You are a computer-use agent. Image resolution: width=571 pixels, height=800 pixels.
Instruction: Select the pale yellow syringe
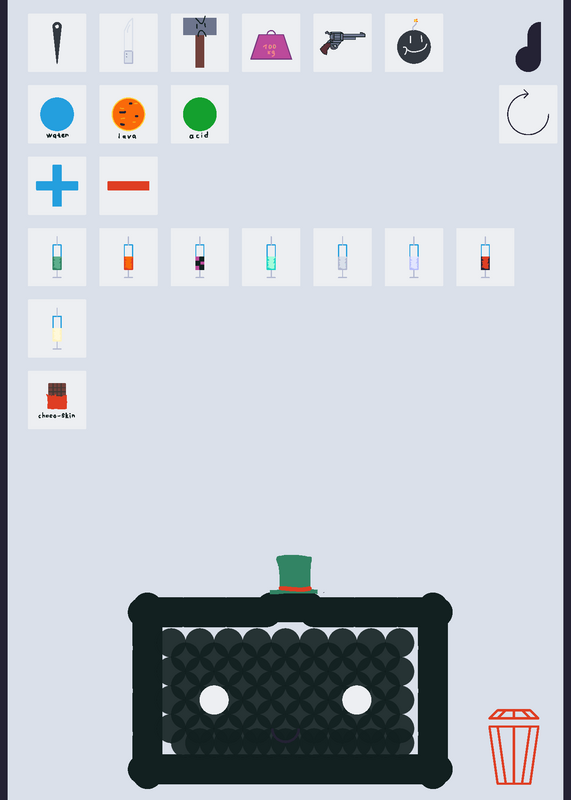click(x=57, y=329)
